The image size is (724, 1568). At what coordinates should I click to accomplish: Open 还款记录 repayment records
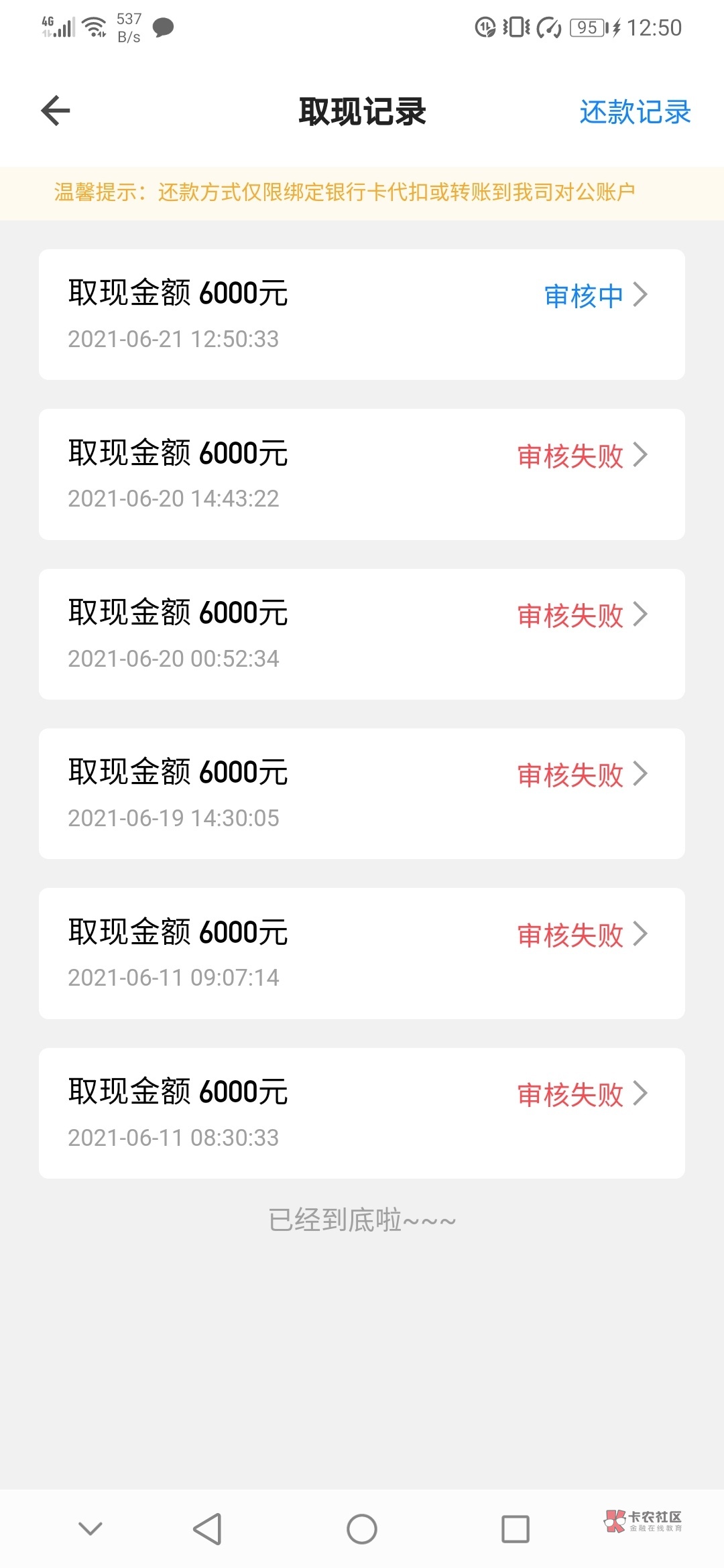coord(634,112)
